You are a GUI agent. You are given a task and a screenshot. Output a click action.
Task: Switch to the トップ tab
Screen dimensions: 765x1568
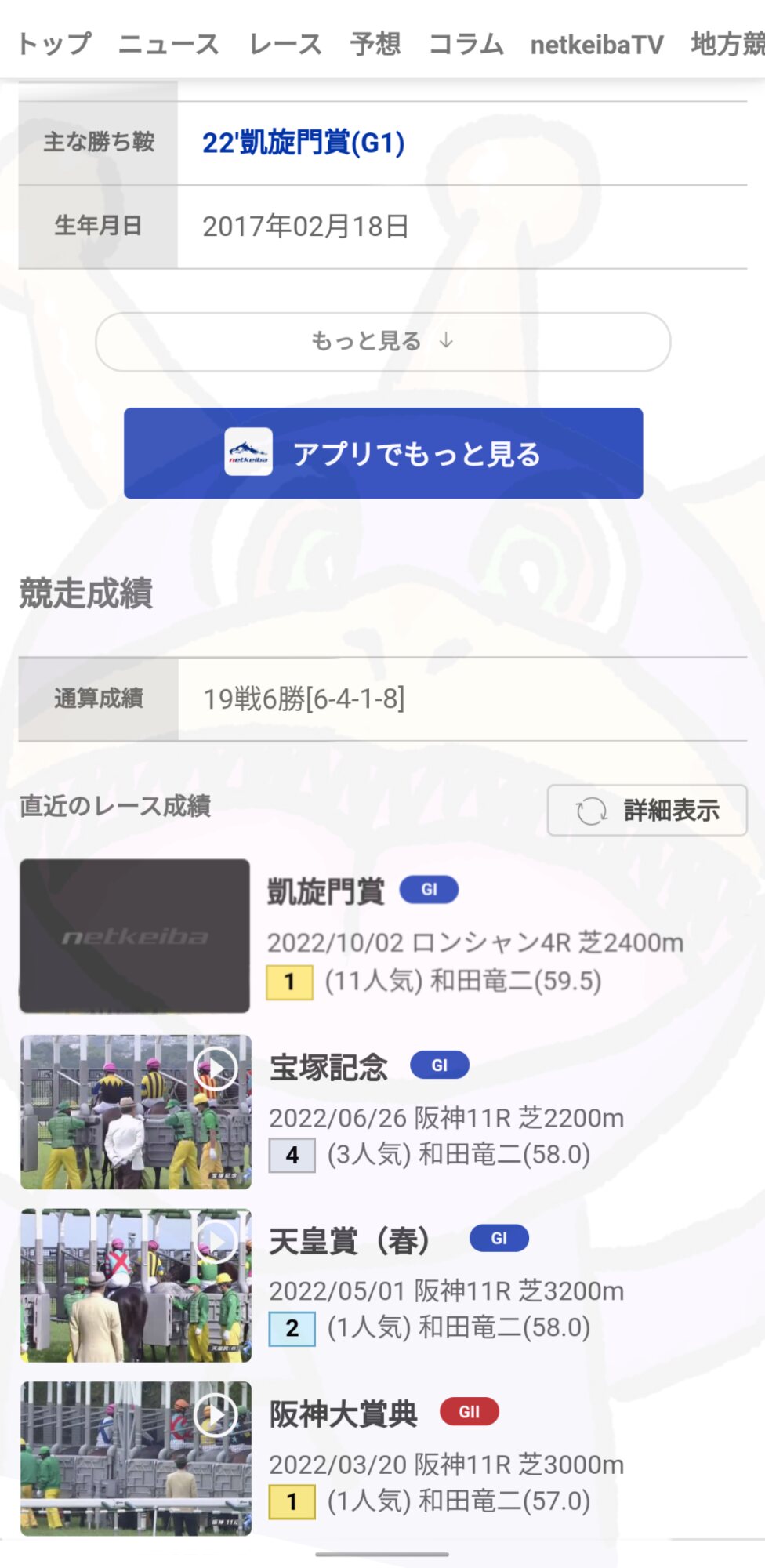point(54,44)
